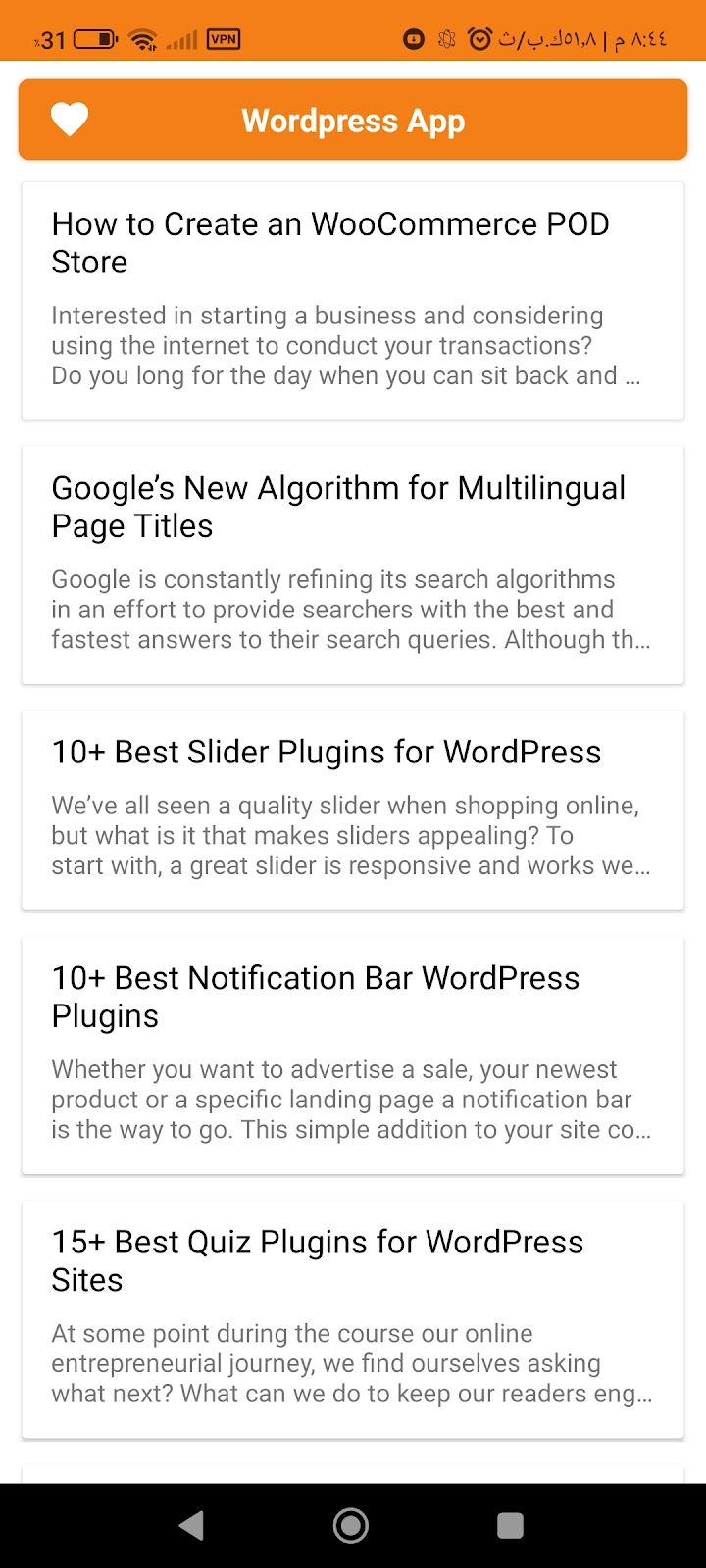This screenshot has width=706, height=1568.
Task: Read Google's Multilingual Page Titles post
Action: [352, 565]
